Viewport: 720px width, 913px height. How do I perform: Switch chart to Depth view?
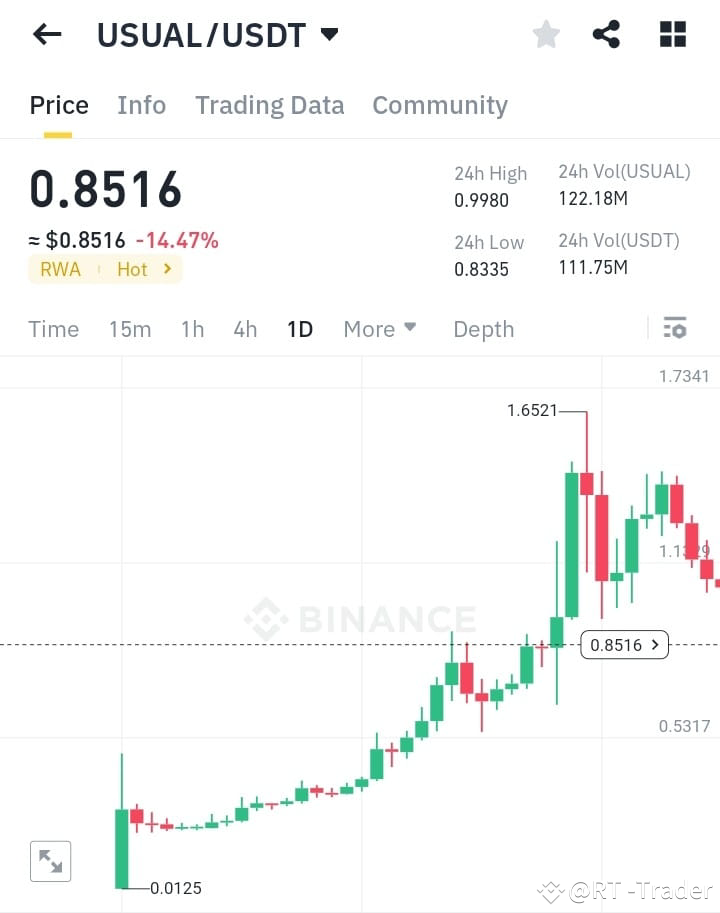[483, 329]
